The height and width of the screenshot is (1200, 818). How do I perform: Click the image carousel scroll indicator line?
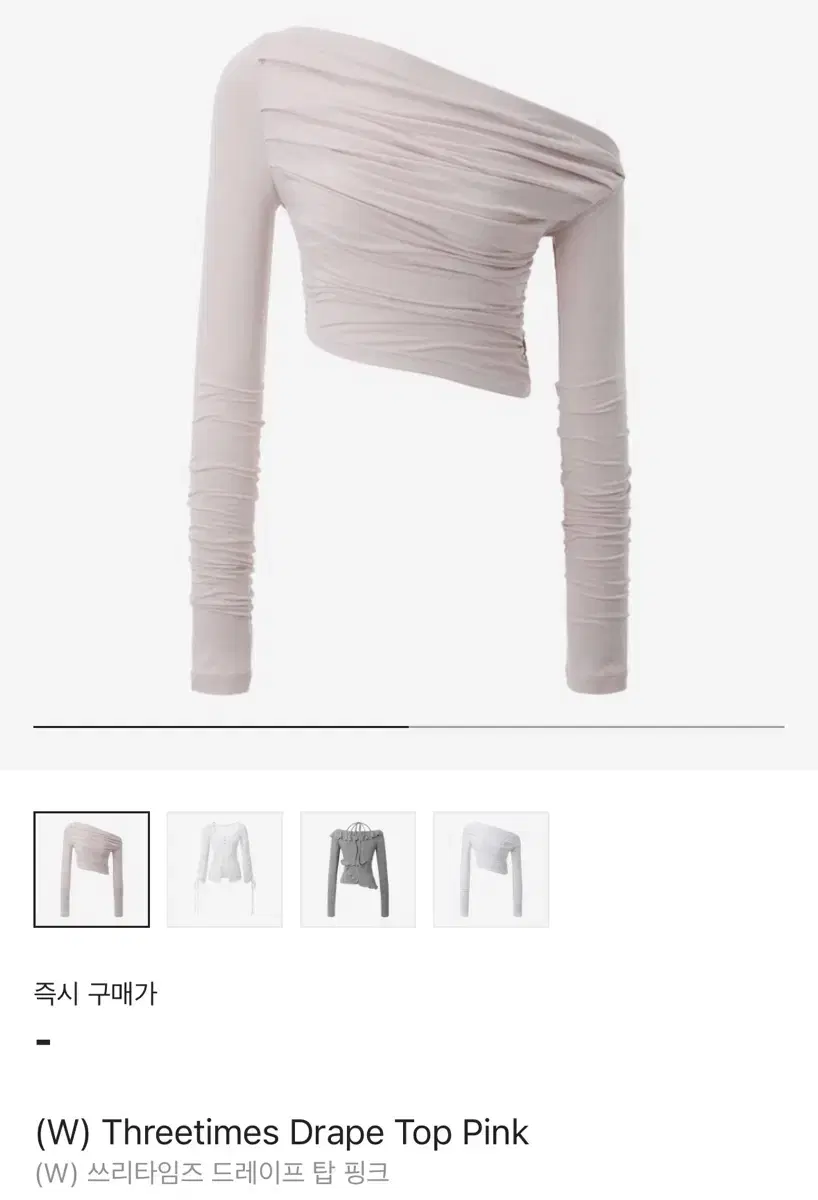(409, 724)
